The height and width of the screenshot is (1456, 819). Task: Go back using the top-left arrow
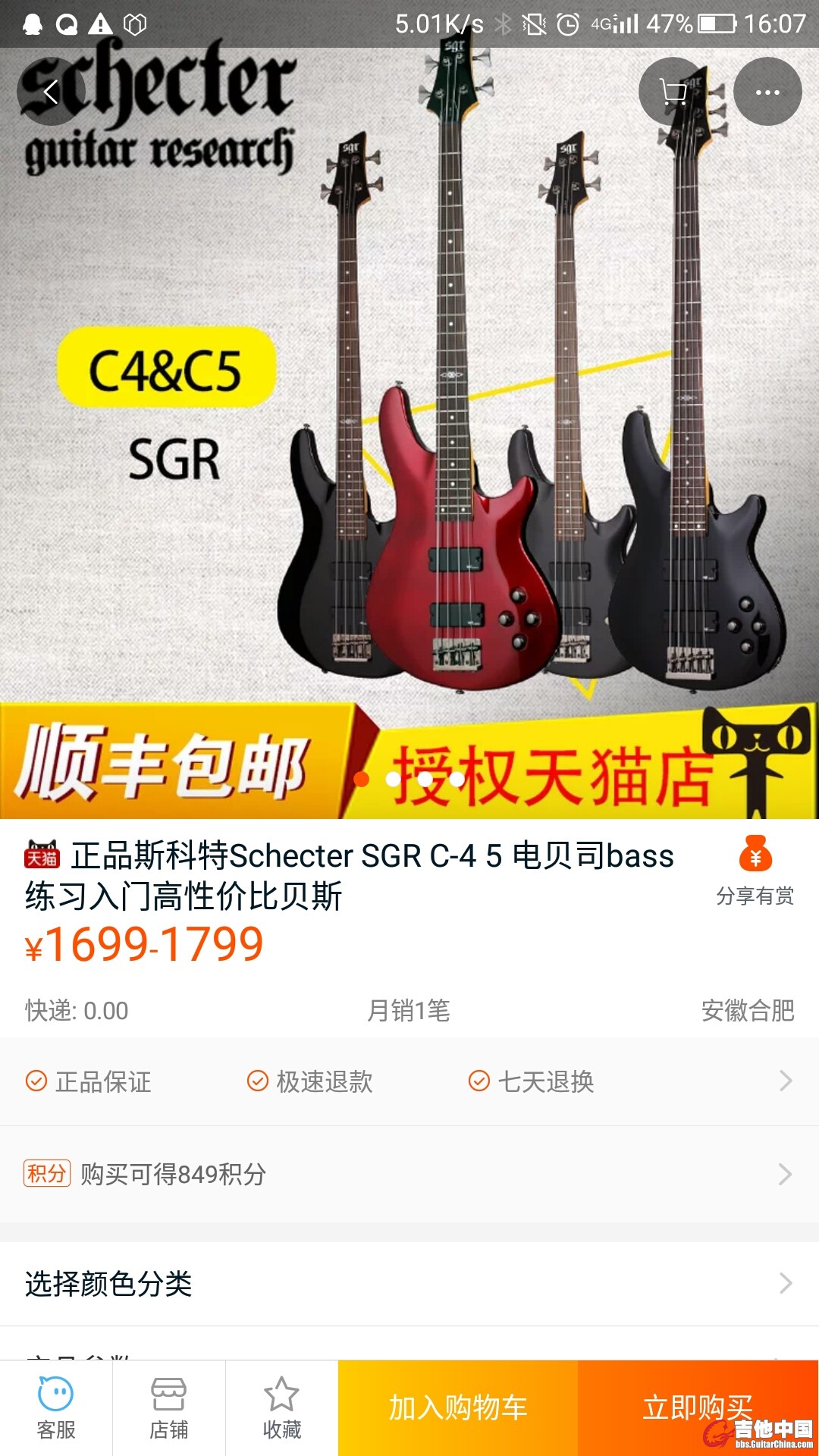point(50,92)
